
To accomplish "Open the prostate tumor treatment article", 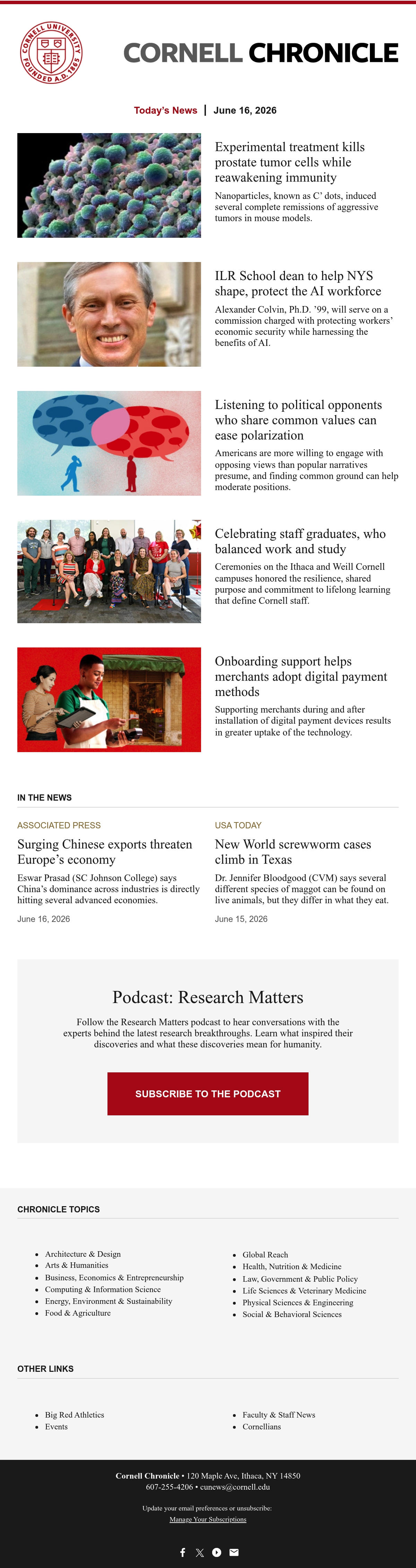I will 290,162.
